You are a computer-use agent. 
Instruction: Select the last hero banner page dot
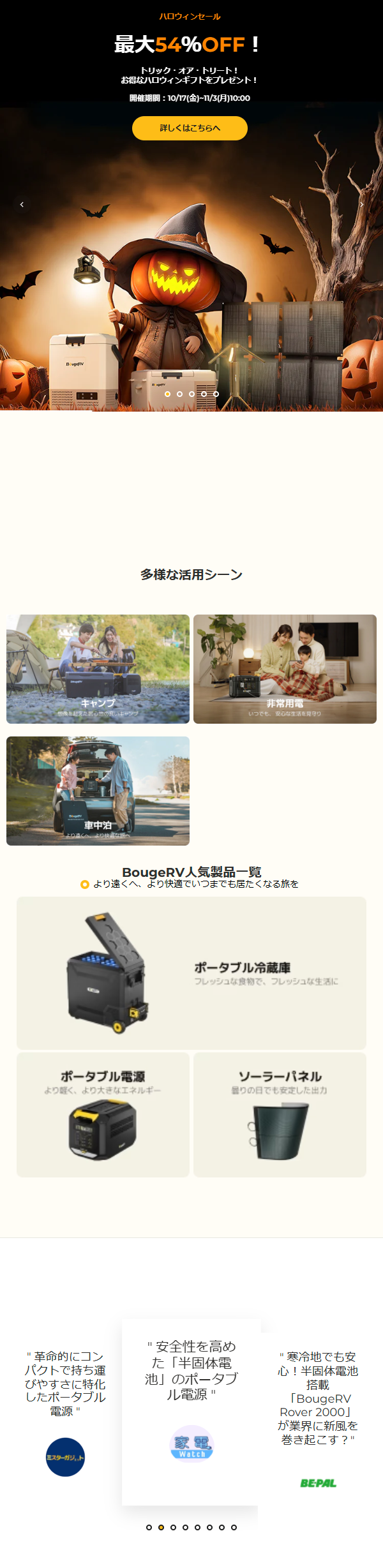pyautogui.click(x=216, y=394)
